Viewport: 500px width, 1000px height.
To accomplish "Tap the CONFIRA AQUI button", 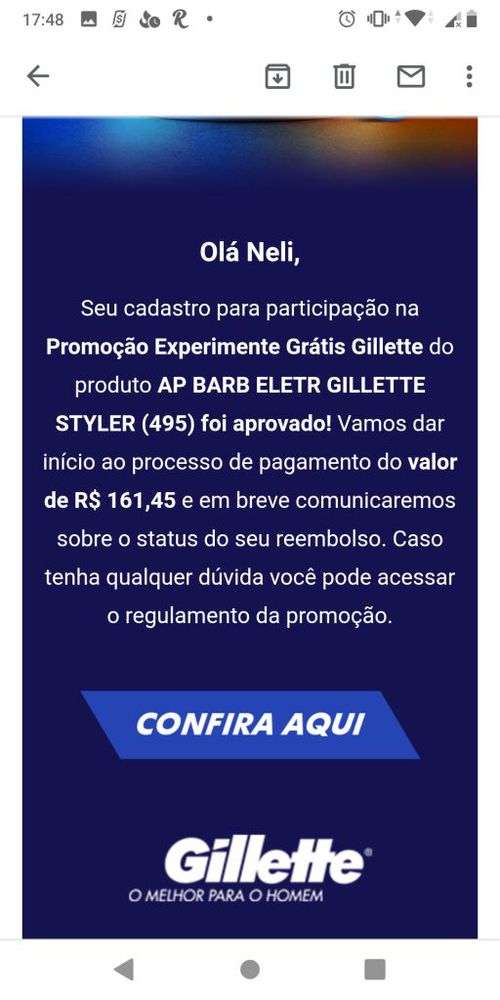I will (250, 724).
